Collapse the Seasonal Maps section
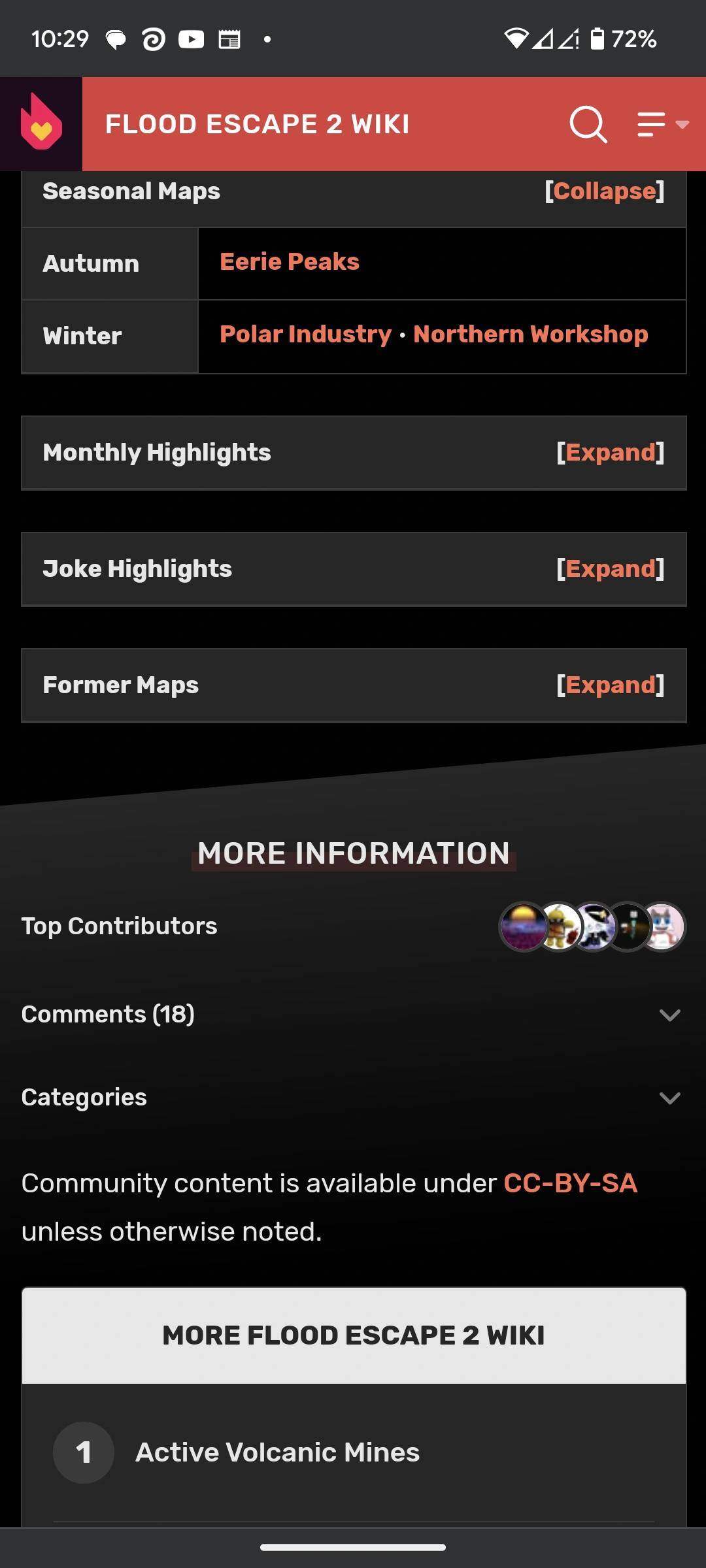This screenshot has width=706, height=1568. pyautogui.click(x=605, y=191)
